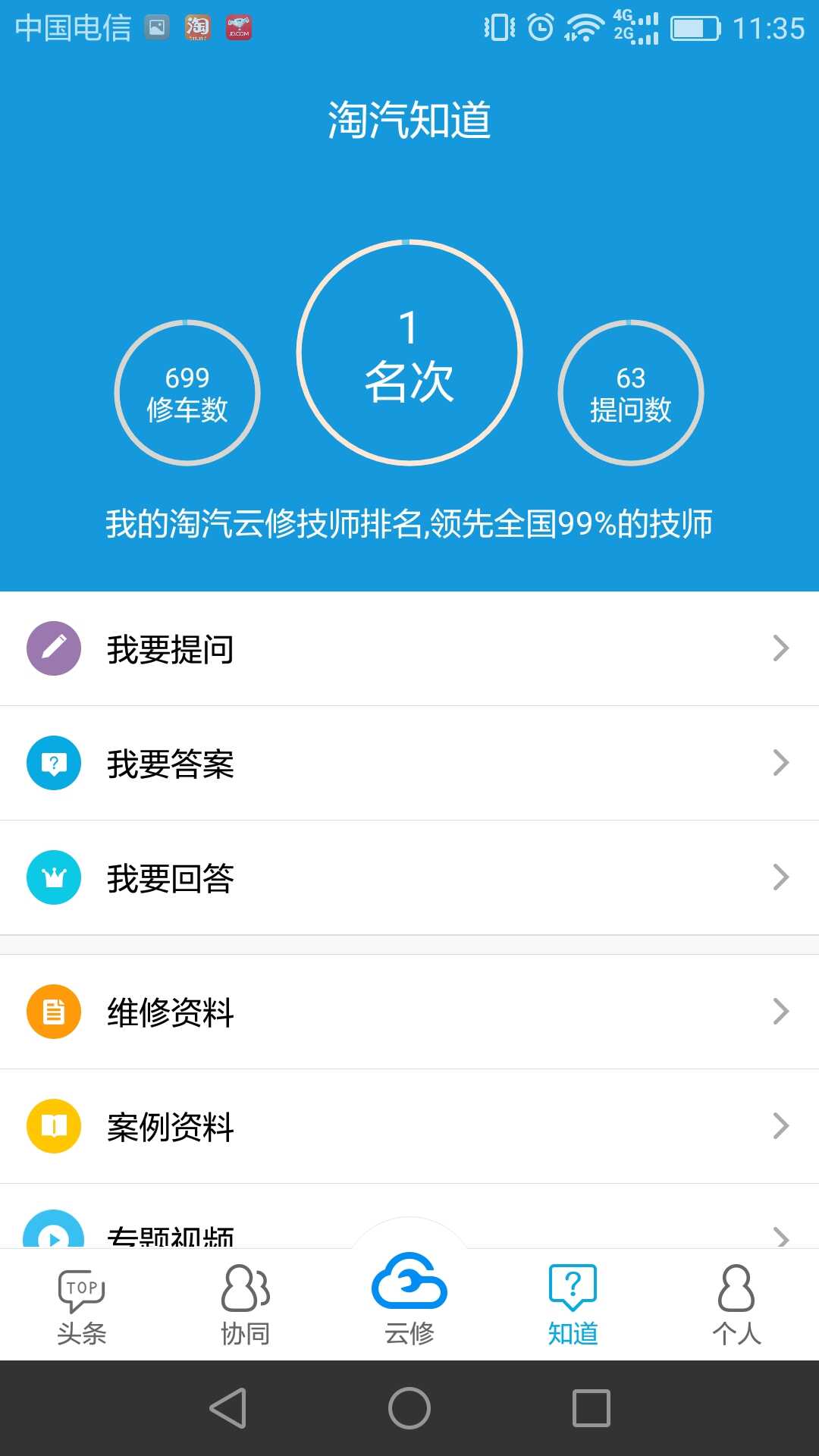Switch to the 协同 tab
Image resolution: width=819 pixels, height=1456 pixels.
tap(246, 1306)
